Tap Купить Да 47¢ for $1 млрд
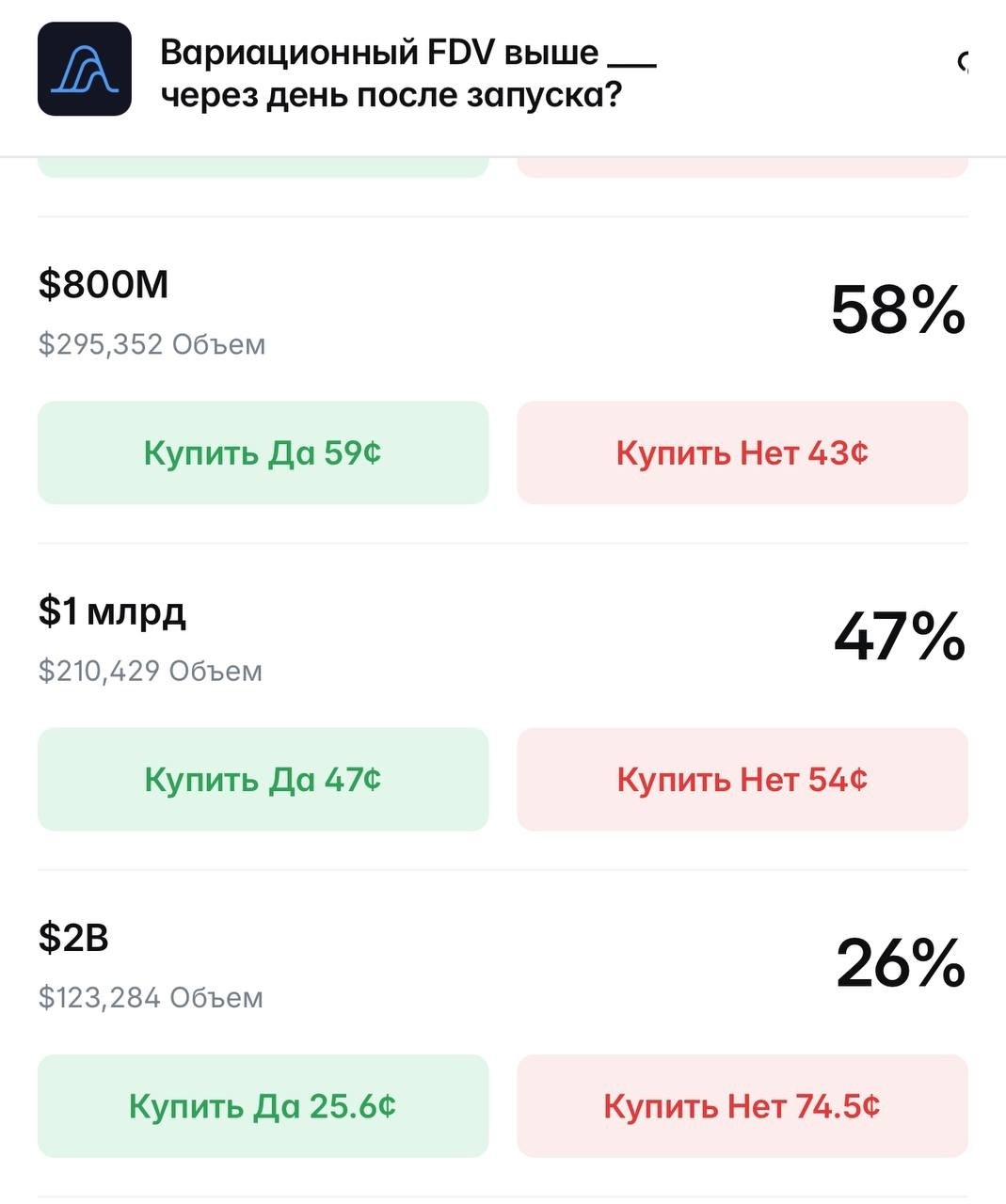The image size is (1006, 1204). coord(263,779)
